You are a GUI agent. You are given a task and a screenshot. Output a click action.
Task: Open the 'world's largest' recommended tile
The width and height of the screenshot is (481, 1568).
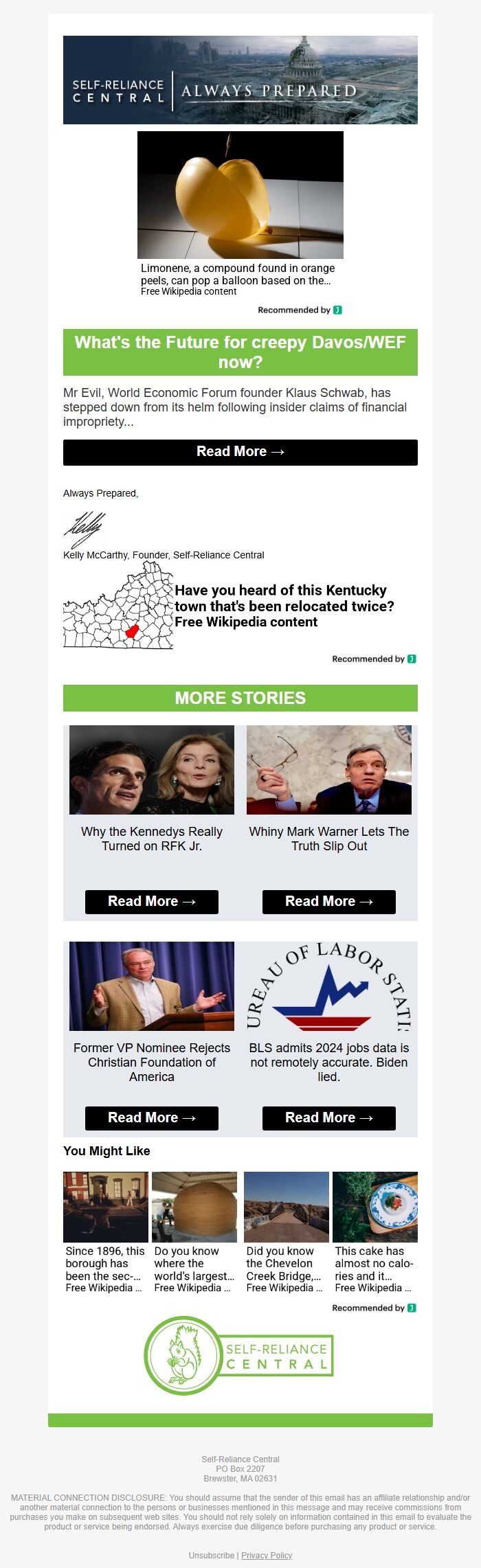tap(194, 1233)
